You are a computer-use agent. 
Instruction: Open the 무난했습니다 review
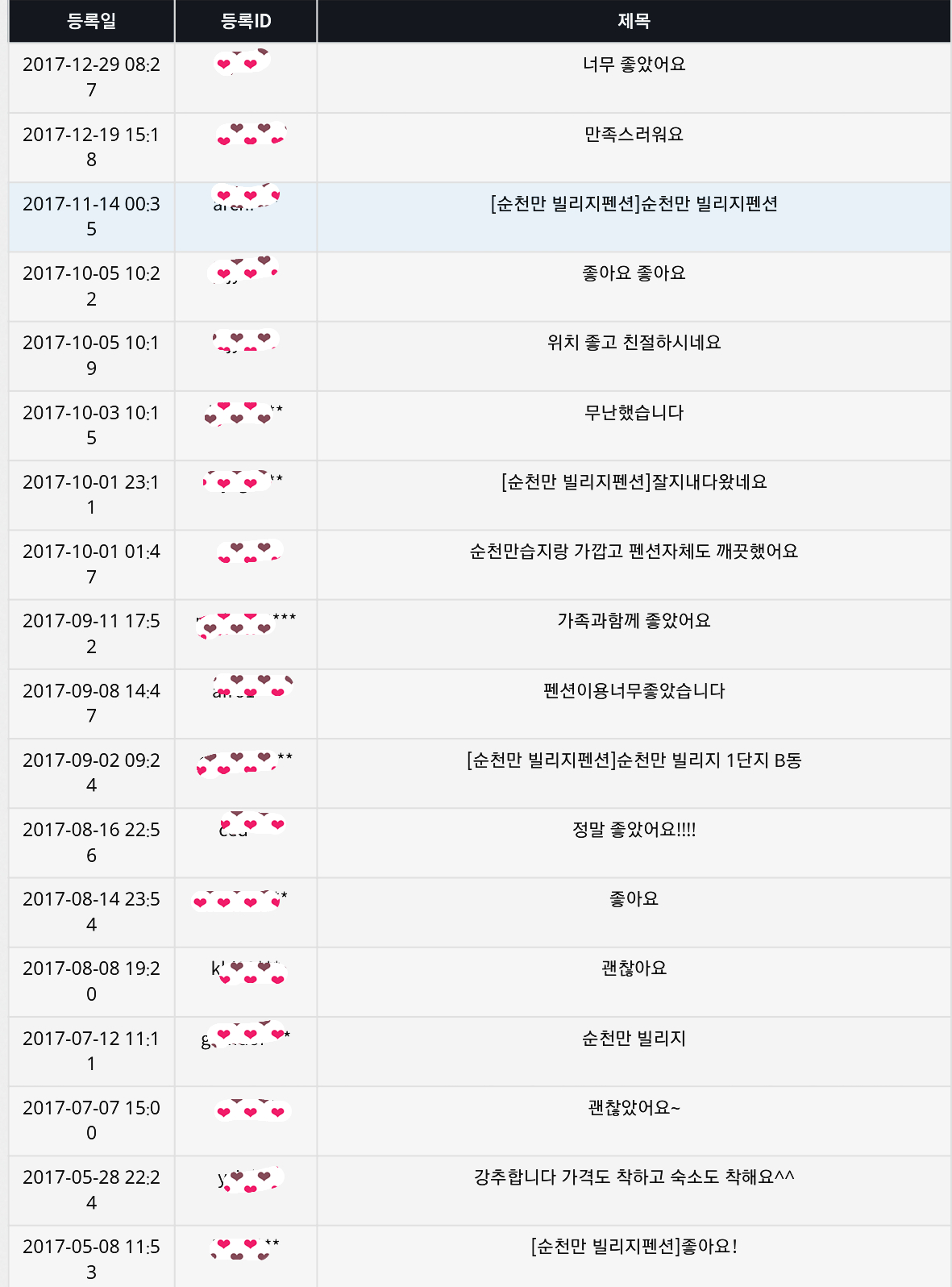634,413
